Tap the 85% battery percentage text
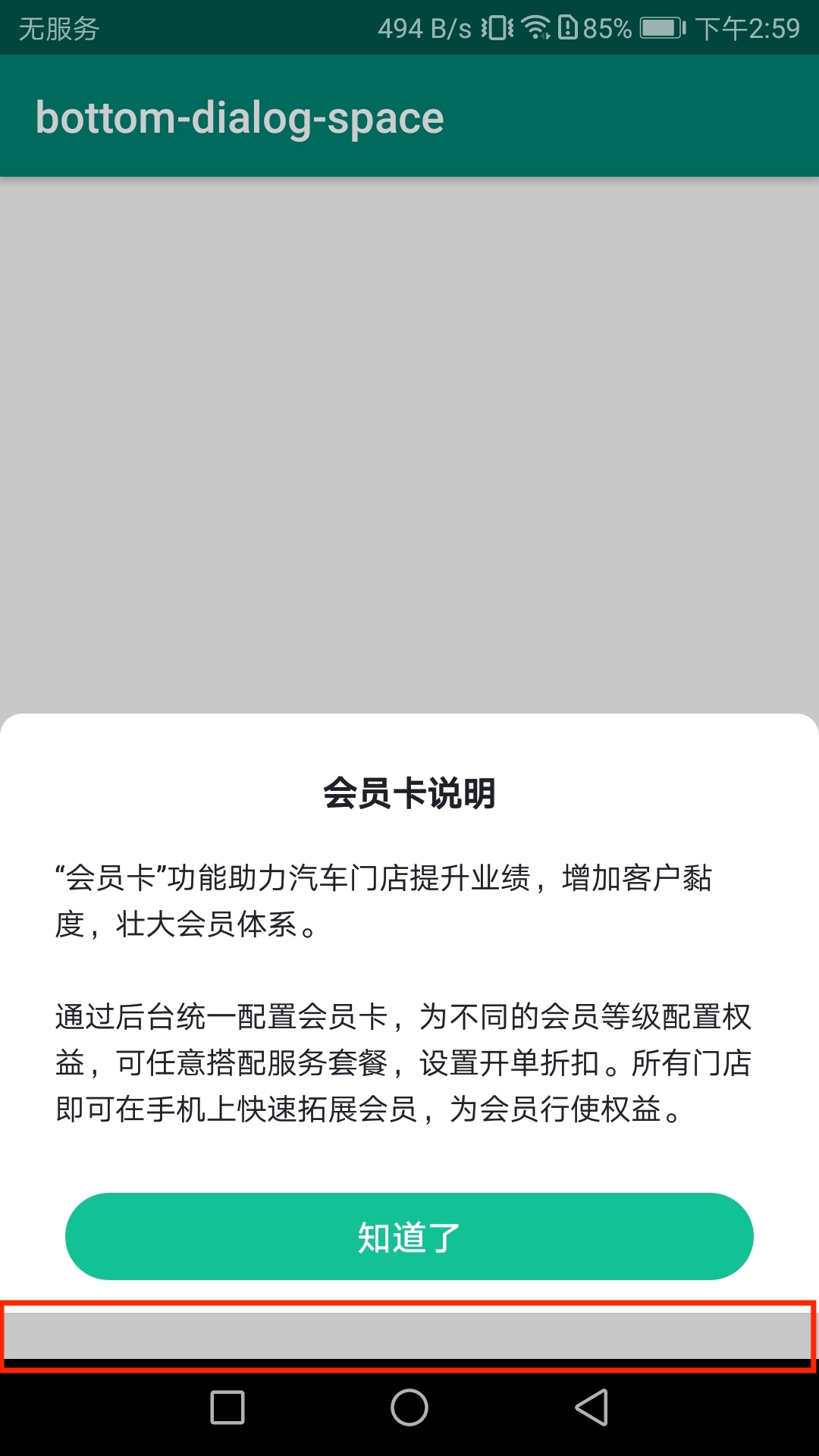Screen dimensions: 819x1456 click(x=607, y=25)
